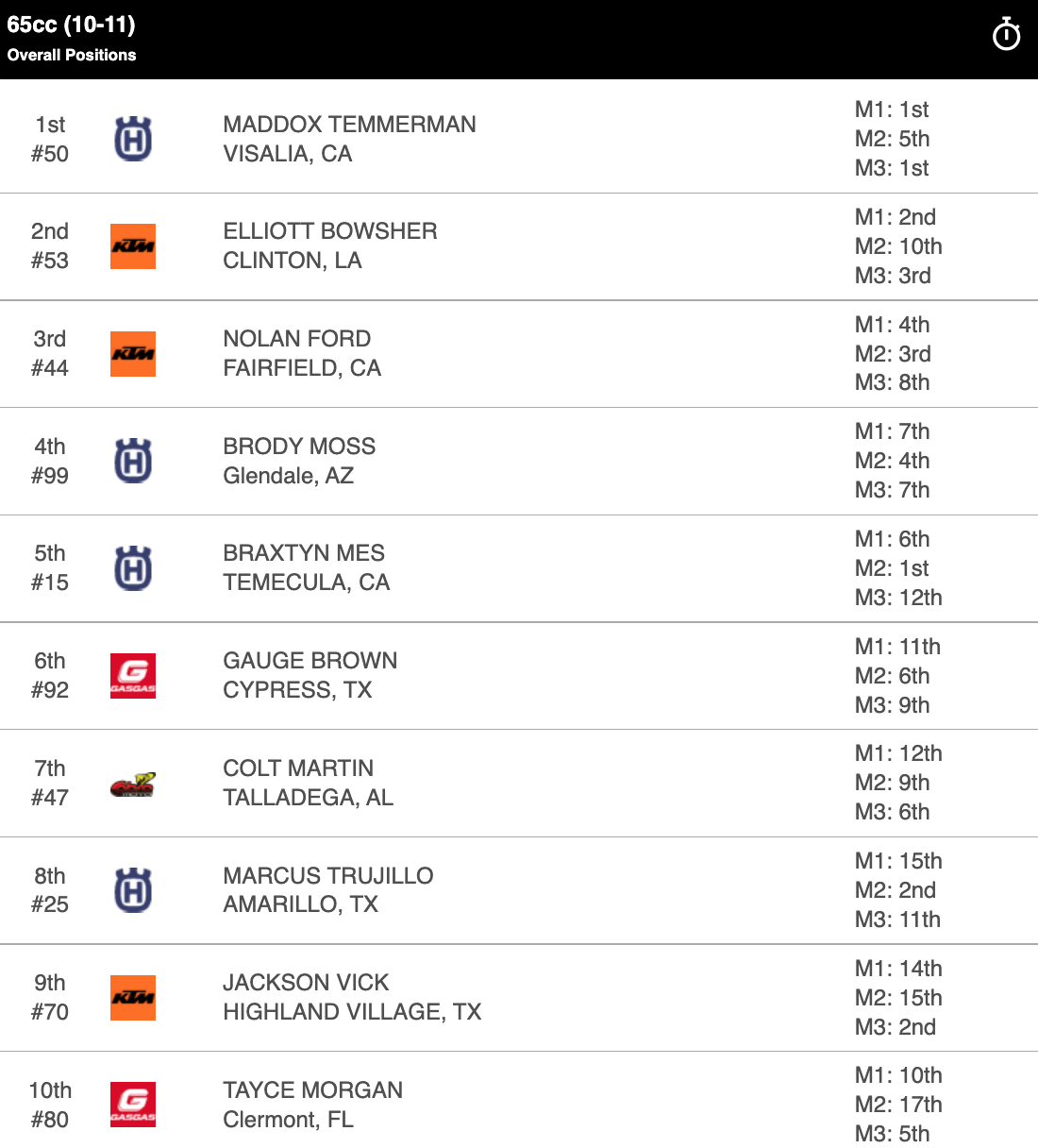Image resolution: width=1038 pixels, height=1148 pixels.
Task: Open Jackson Vick's rider entry
Action: click(x=351, y=997)
